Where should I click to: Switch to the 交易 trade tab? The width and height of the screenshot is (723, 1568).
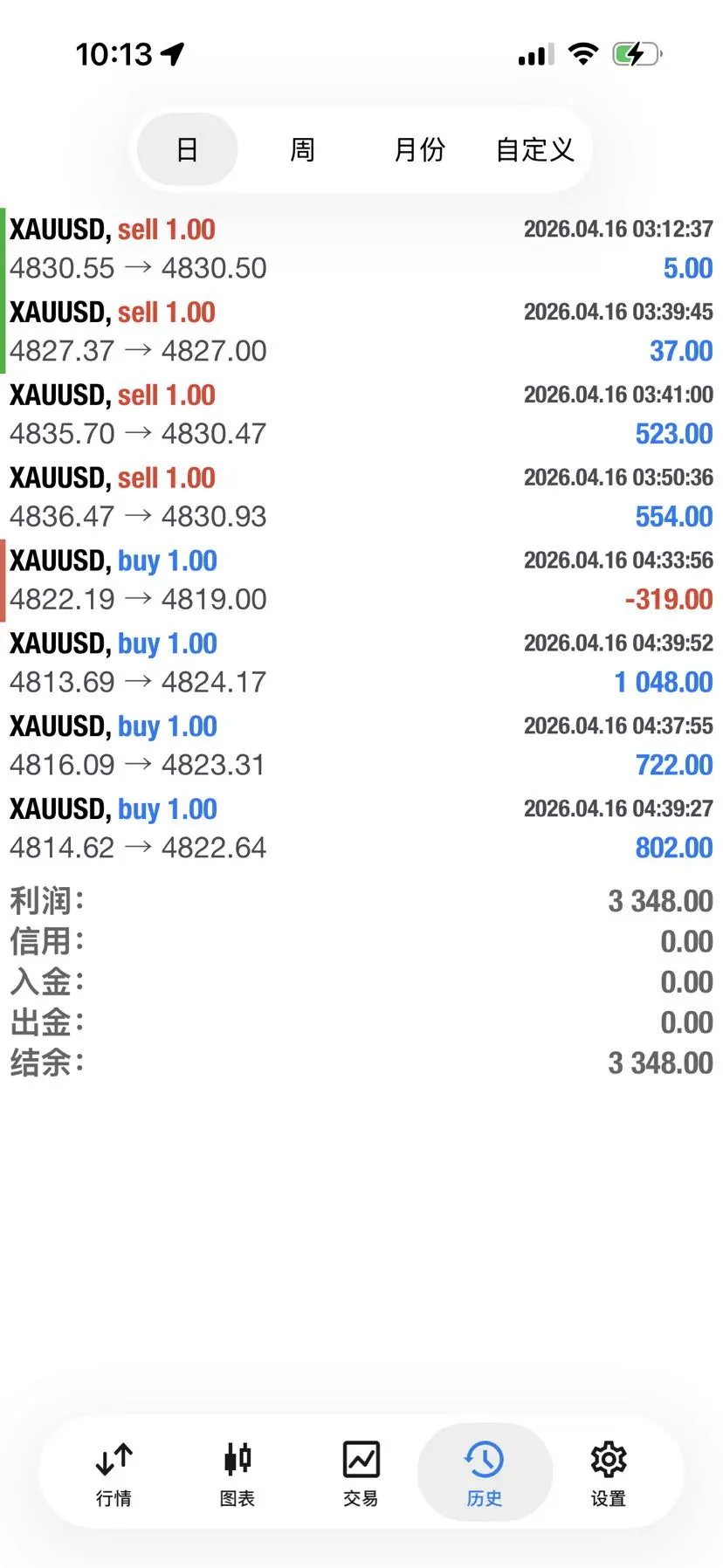click(361, 1473)
